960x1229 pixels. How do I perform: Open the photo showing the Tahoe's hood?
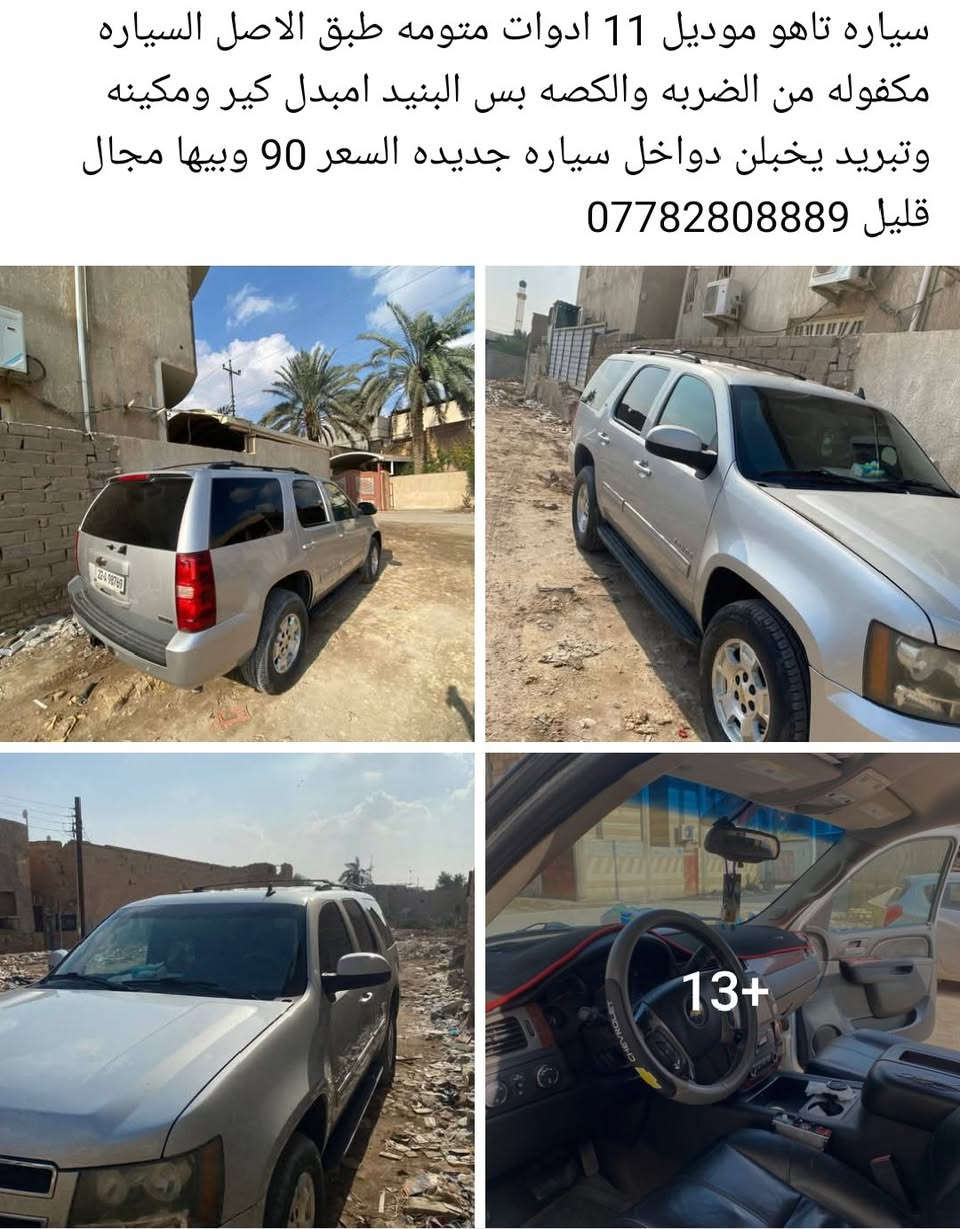[237, 990]
